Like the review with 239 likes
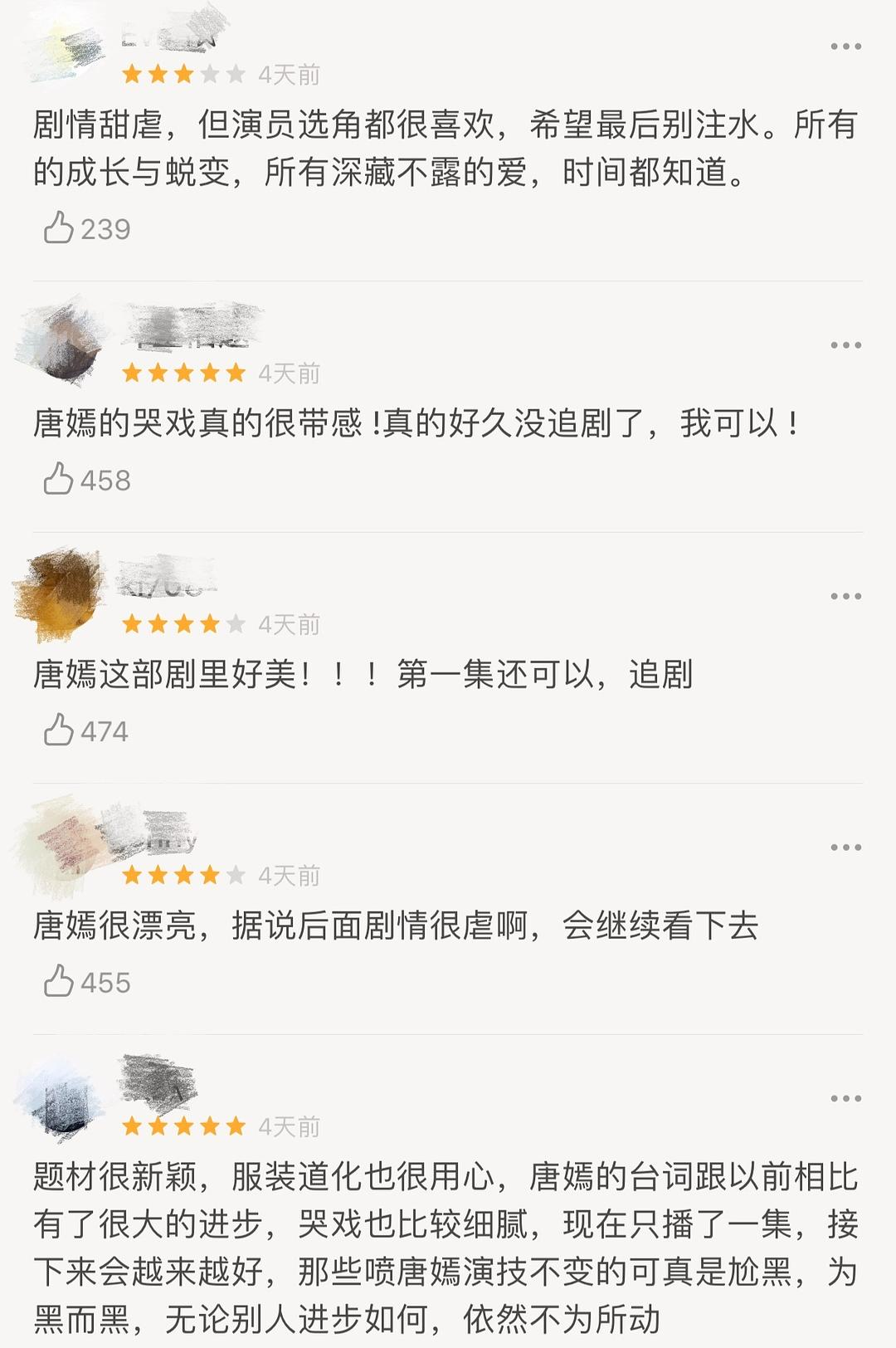The width and height of the screenshot is (896, 1348). pyautogui.click(x=60, y=227)
